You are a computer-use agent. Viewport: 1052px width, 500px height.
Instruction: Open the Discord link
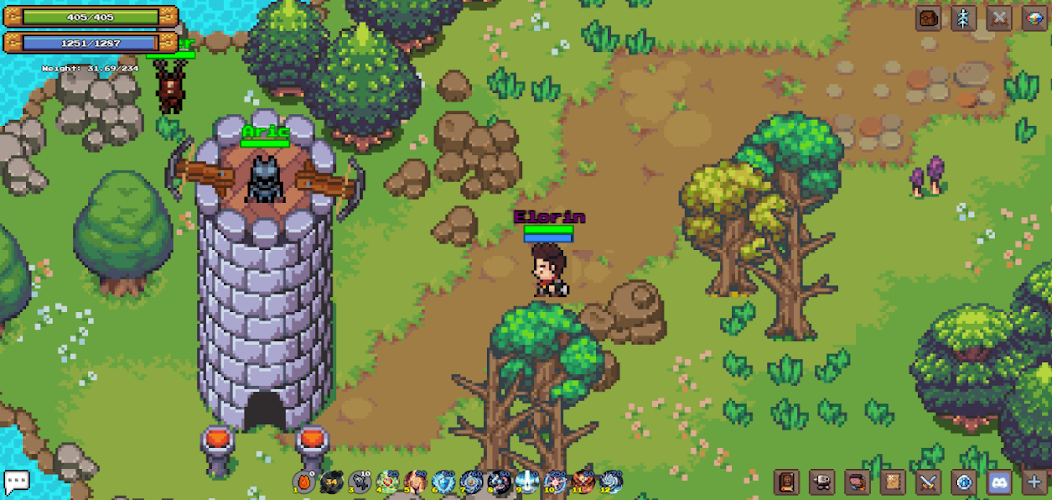click(998, 482)
